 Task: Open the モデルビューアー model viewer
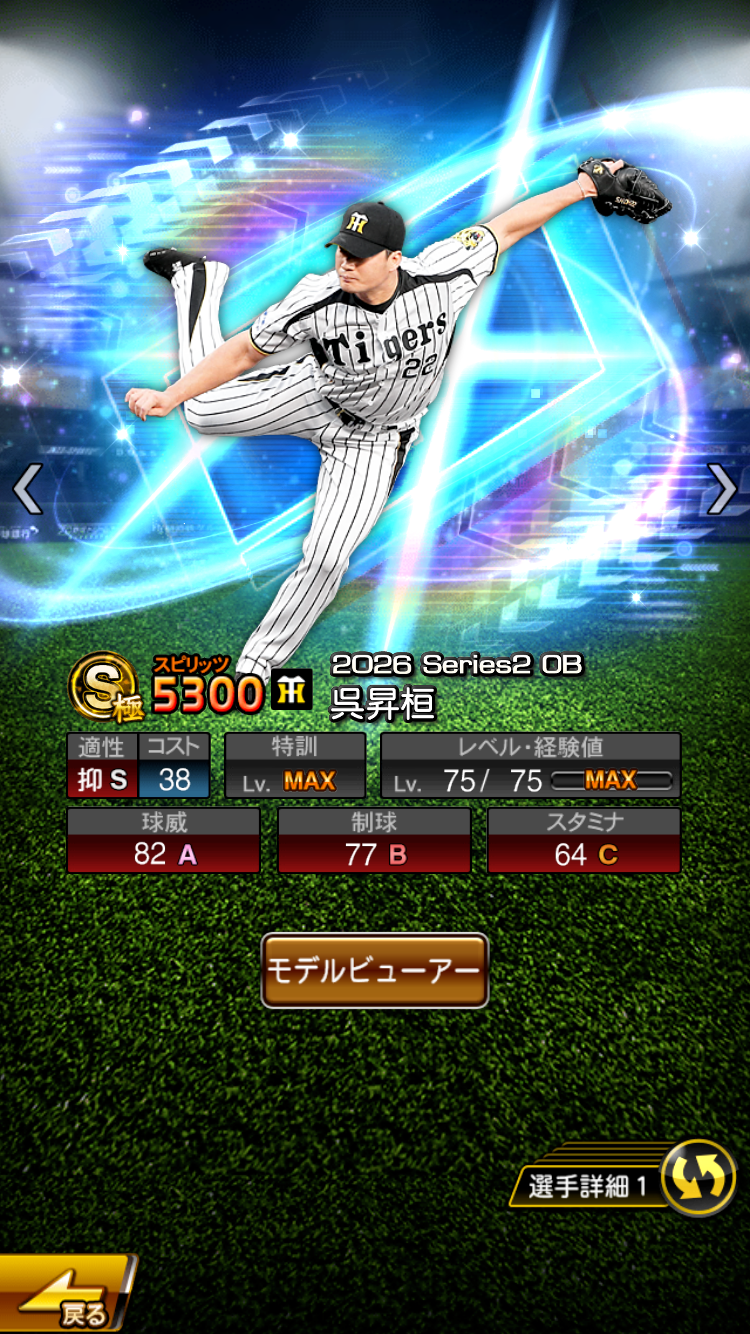[x=375, y=970]
